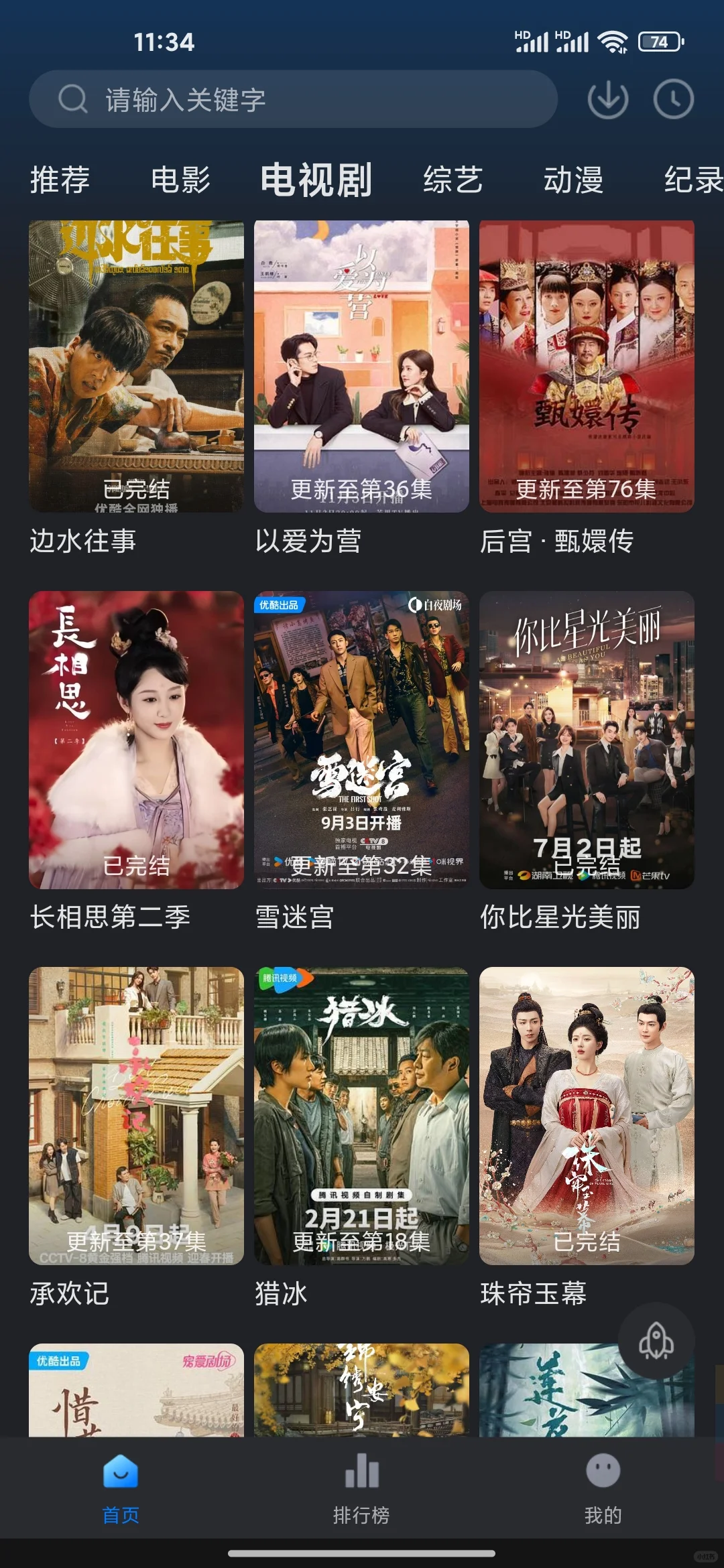Image resolution: width=724 pixels, height=1568 pixels.
Task: Select the 综艺 tab
Action: pyautogui.click(x=452, y=180)
